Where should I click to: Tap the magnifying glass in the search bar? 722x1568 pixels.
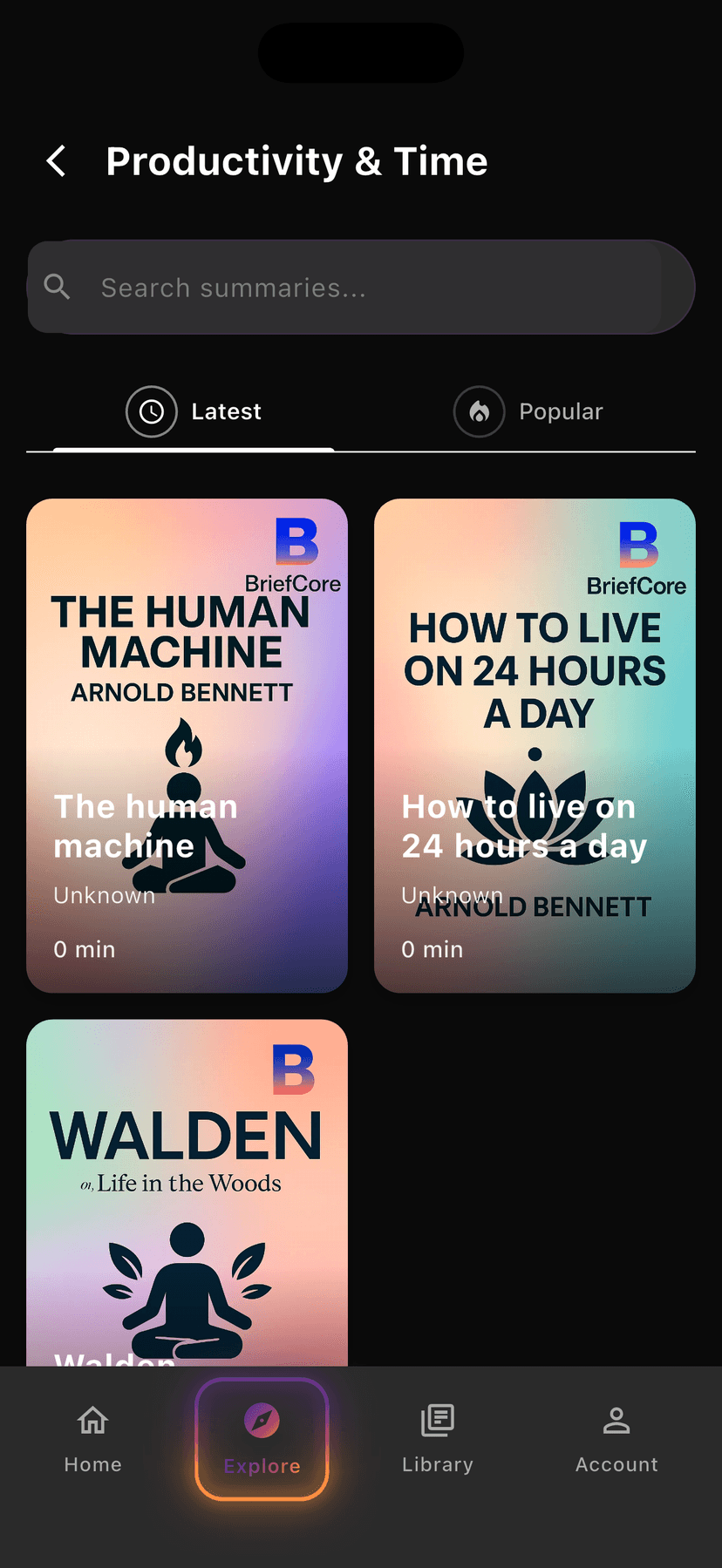(57, 287)
